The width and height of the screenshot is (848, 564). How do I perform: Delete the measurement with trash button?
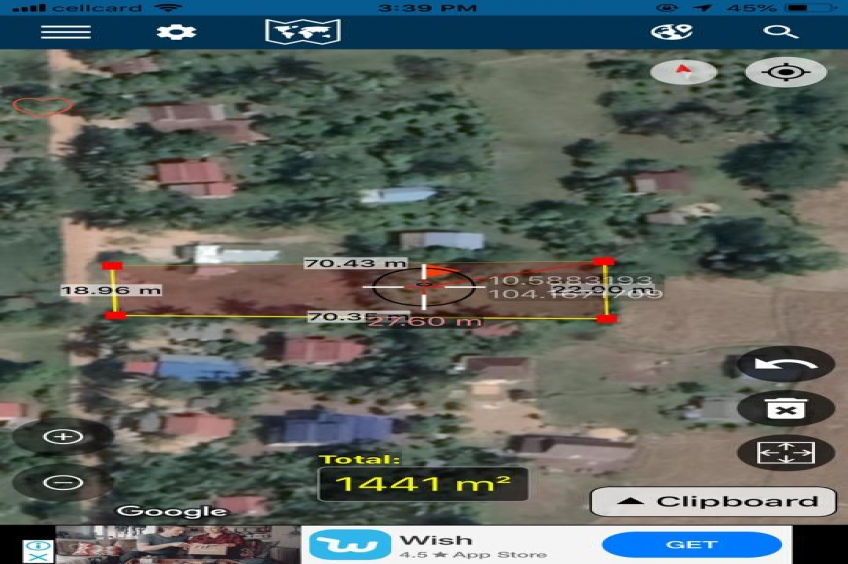786,408
